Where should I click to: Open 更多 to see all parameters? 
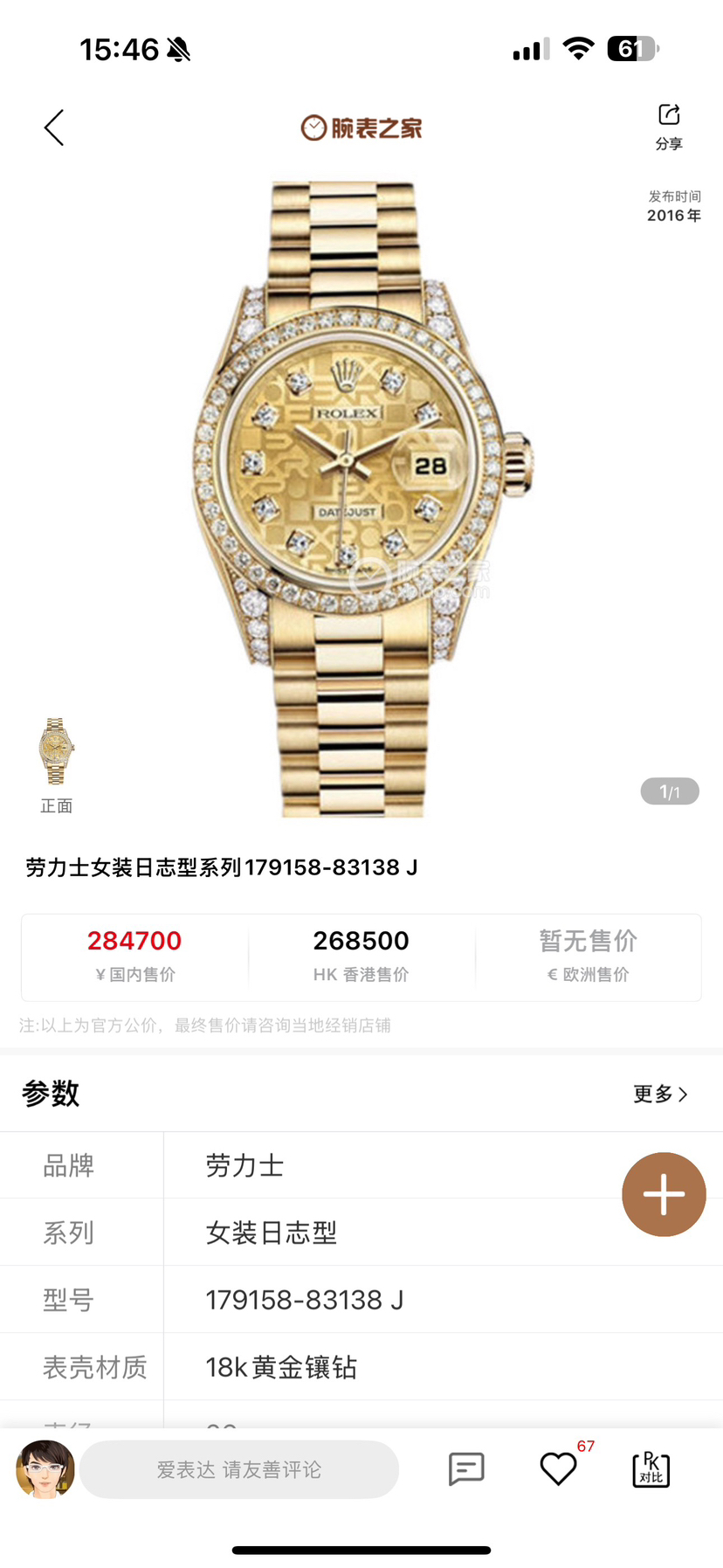point(660,1094)
